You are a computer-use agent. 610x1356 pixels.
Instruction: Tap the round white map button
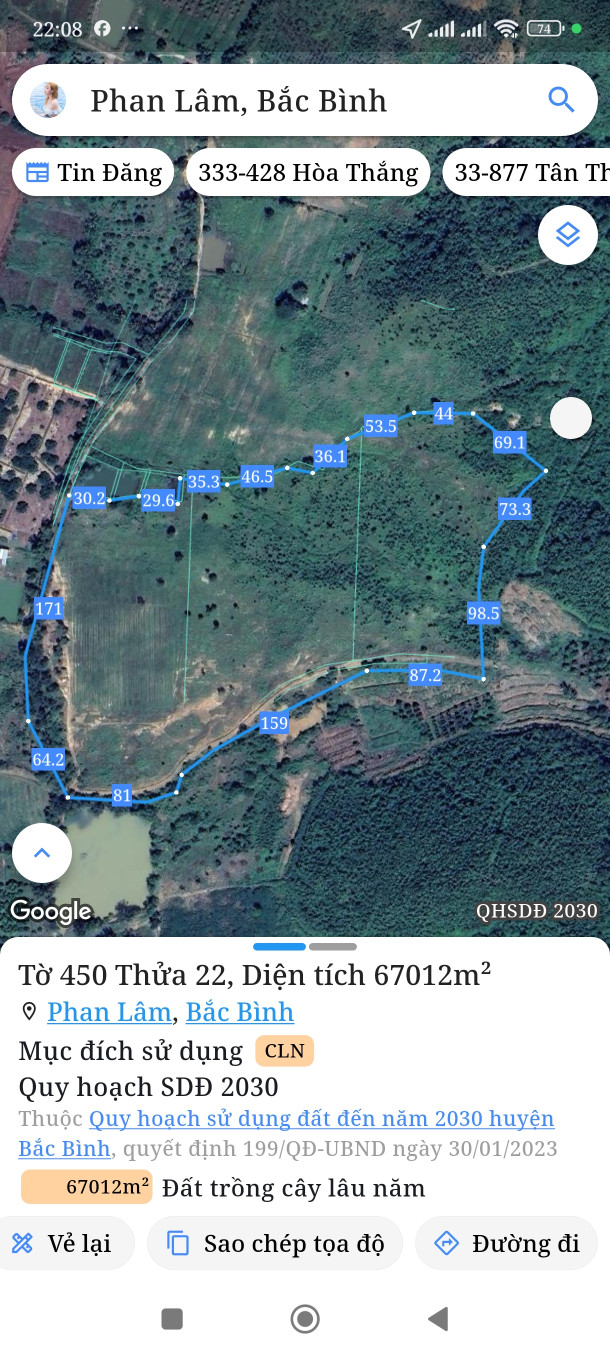tap(571, 418)
